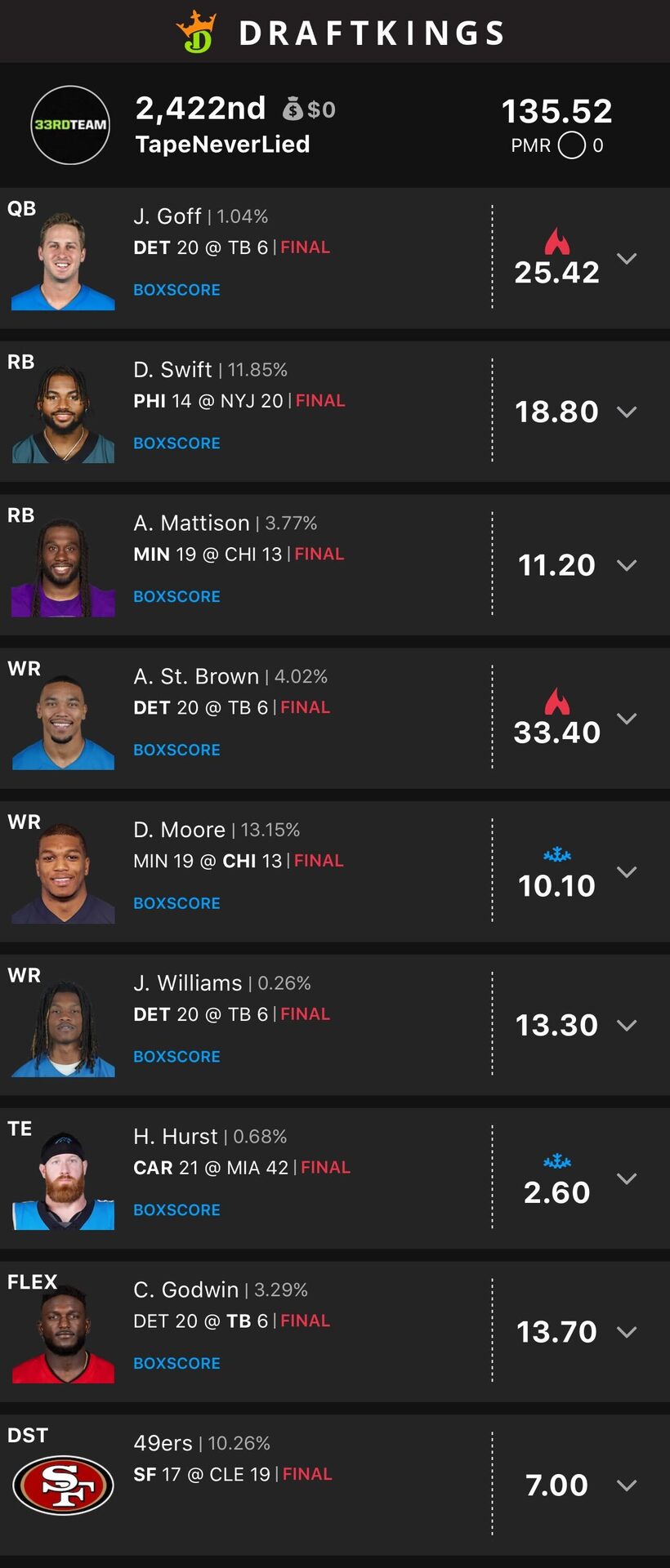670x1568 pixels.
Task: Expand A. Mattison's stats chevron
Action: [626, 565]
